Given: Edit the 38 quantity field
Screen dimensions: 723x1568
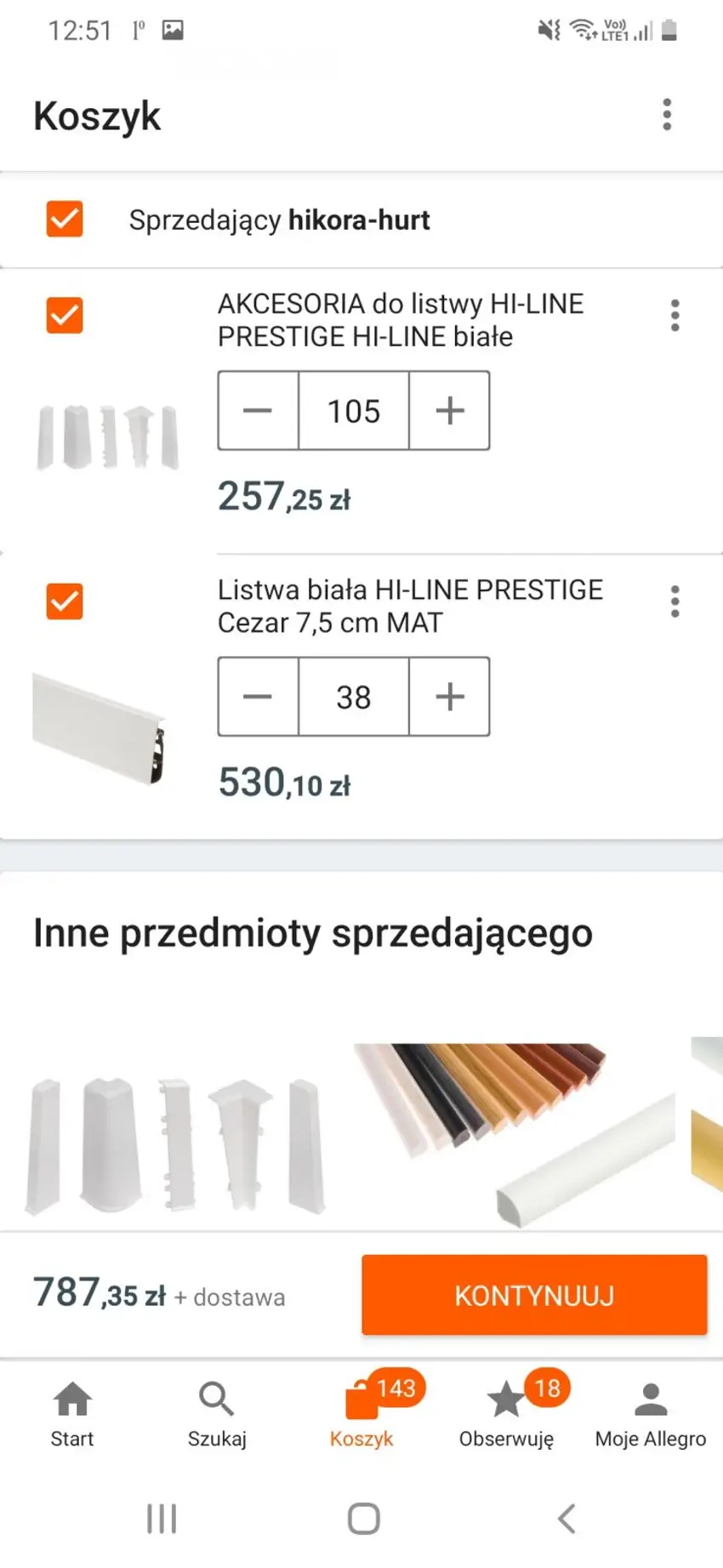Looking at the screenshot, I should tap(354, 696).
